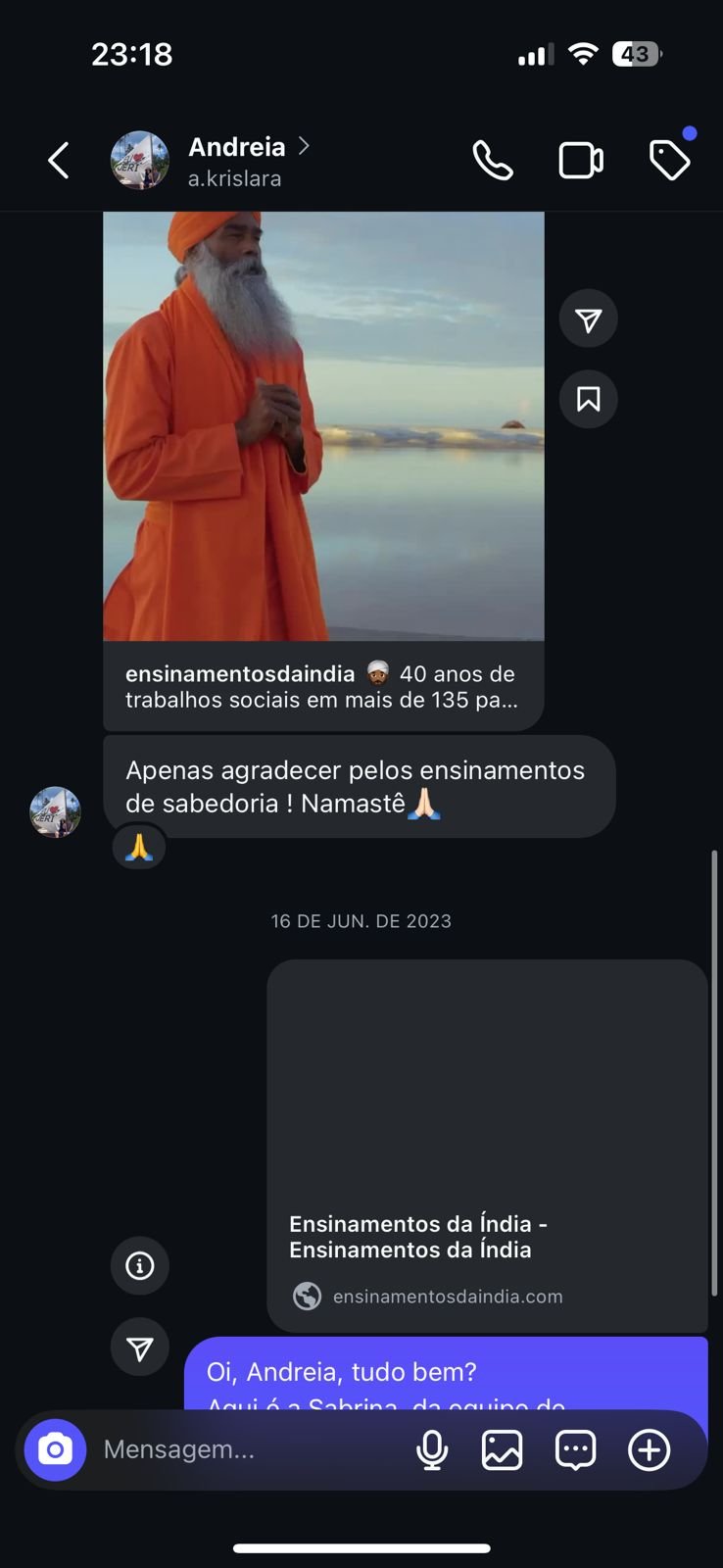View the praying hands reaction on message

pos(139,847)
